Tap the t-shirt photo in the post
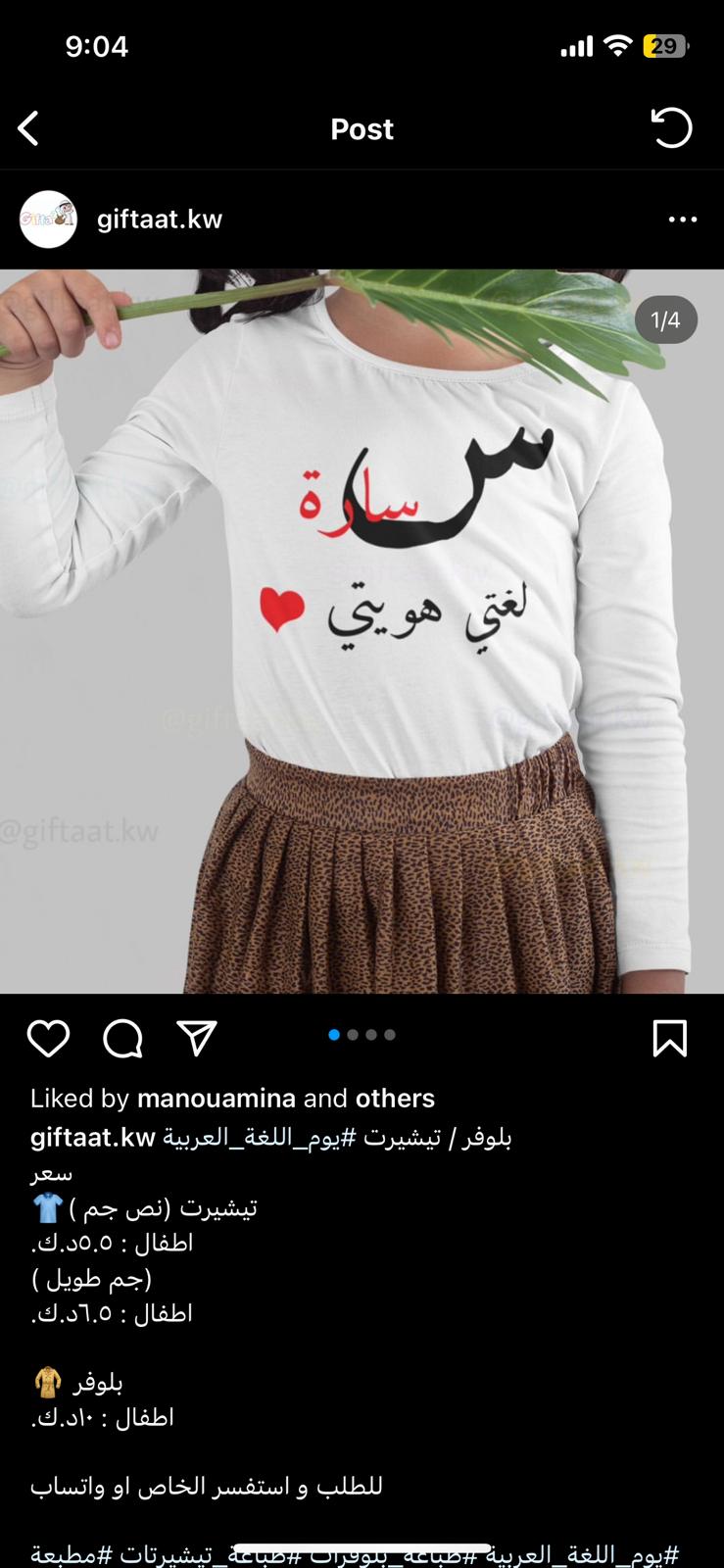The height and width of the screenshot is (1568, 724). click(362, 631)
